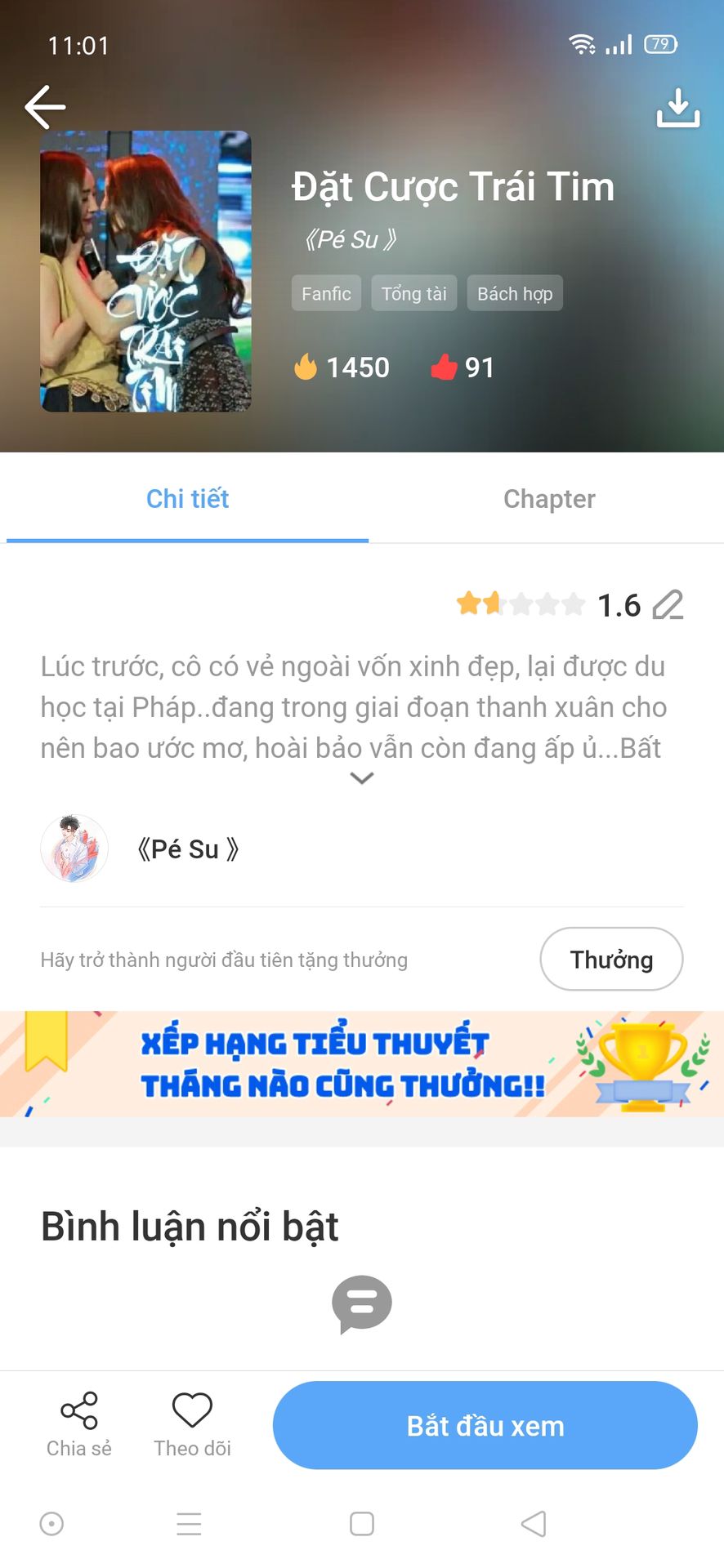This screenshot has width=724, height=1568.
Task: Open the story cover image
Action: [145, 271]
